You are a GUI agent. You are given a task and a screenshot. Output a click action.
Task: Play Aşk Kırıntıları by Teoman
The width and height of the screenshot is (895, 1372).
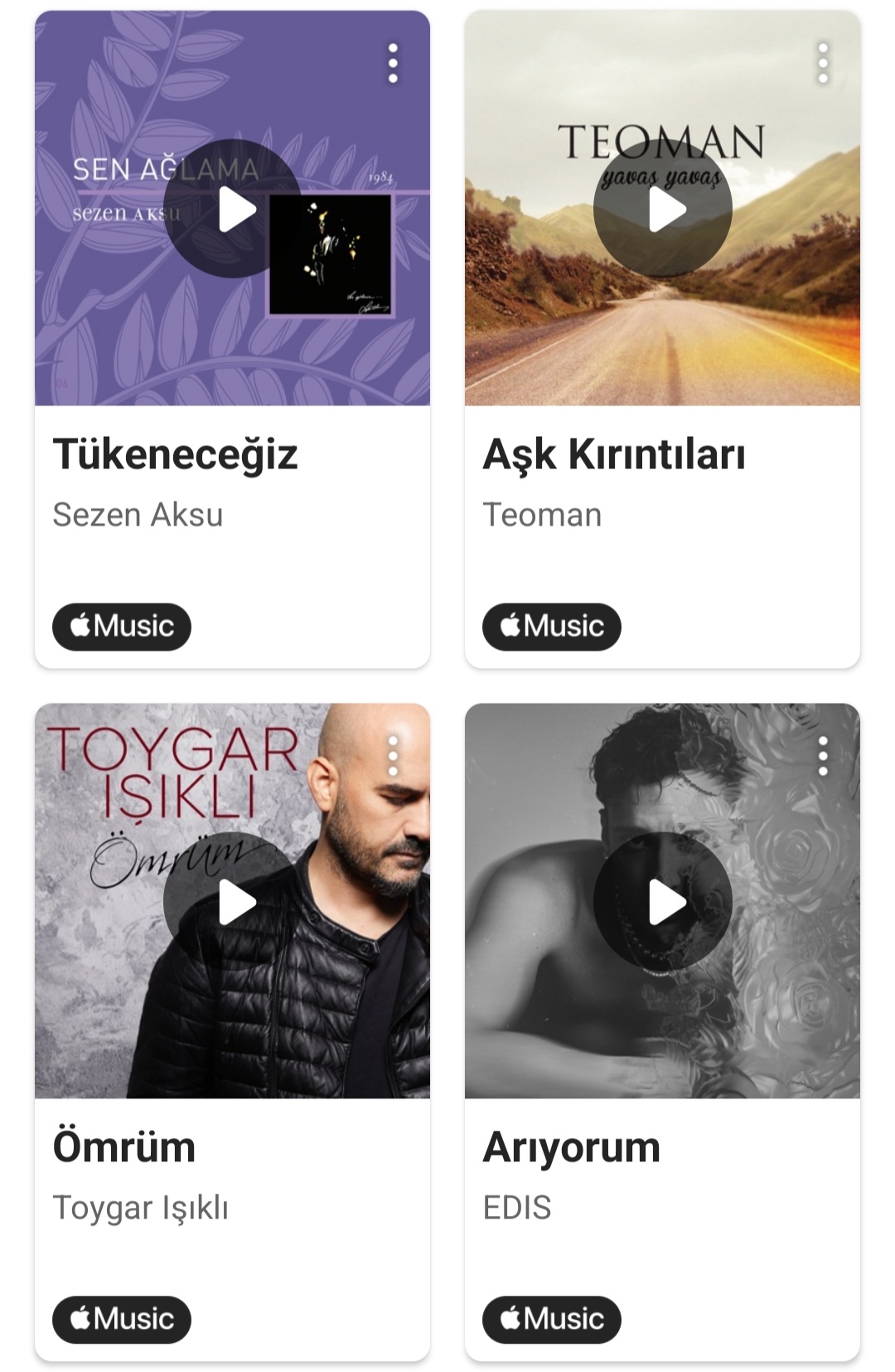click(662, 209)
